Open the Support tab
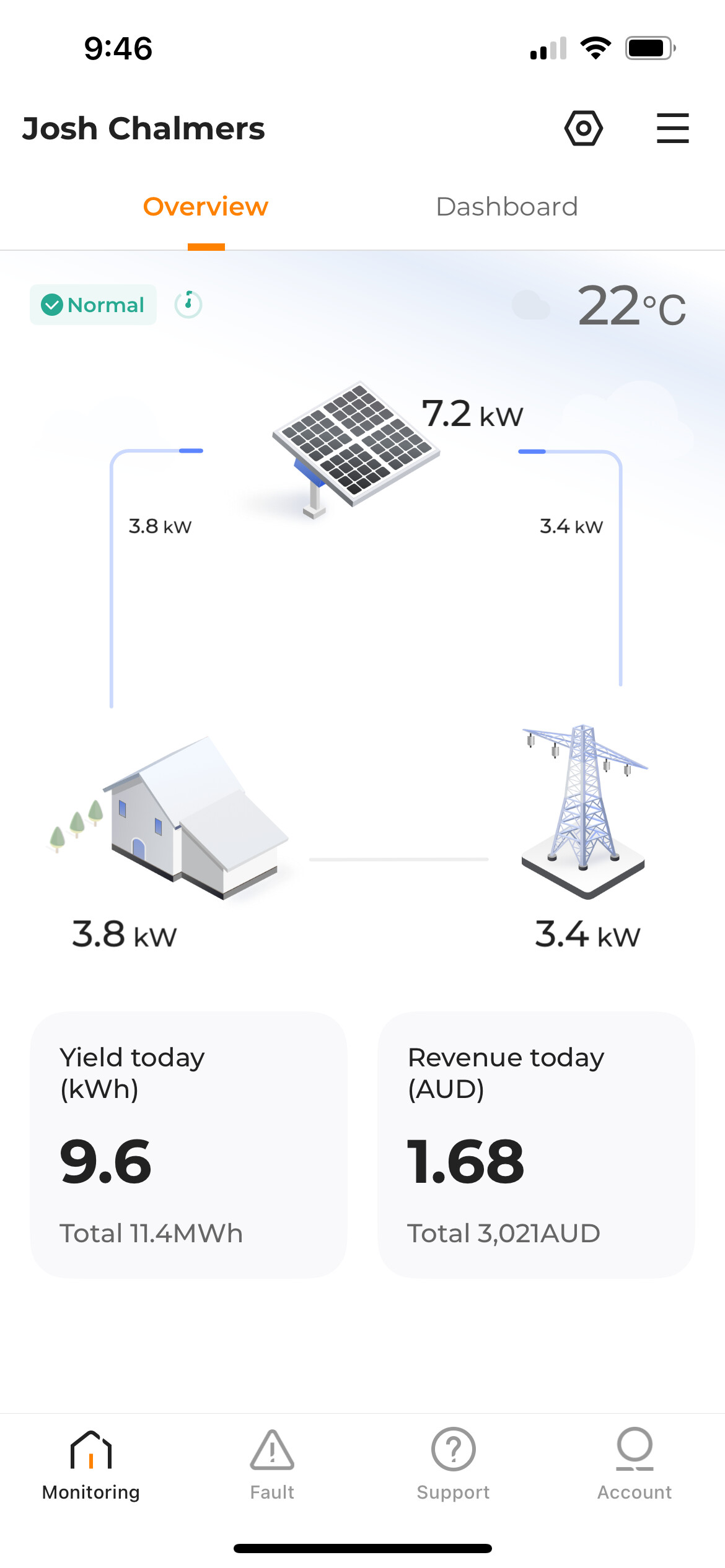The width and height of the screenshot is (725, 1568). (x=453, y=1464)
